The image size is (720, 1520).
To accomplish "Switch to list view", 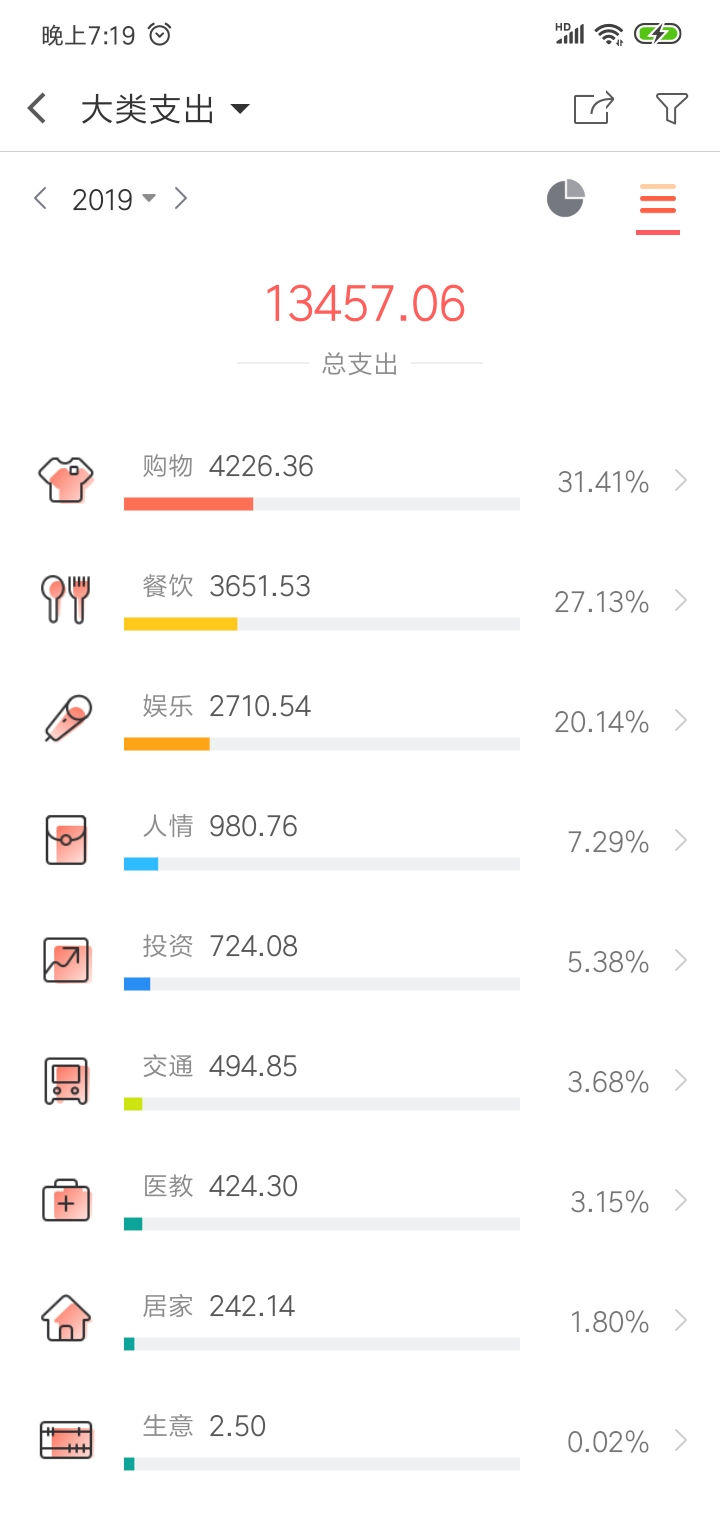I will (x=658, y=202).
